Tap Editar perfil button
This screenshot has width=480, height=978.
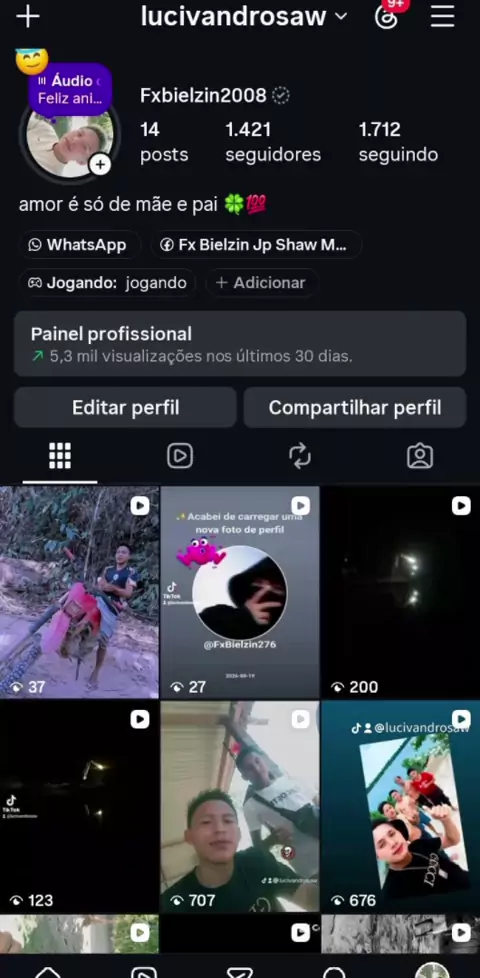pyautogui.click(x=125, y=407)
